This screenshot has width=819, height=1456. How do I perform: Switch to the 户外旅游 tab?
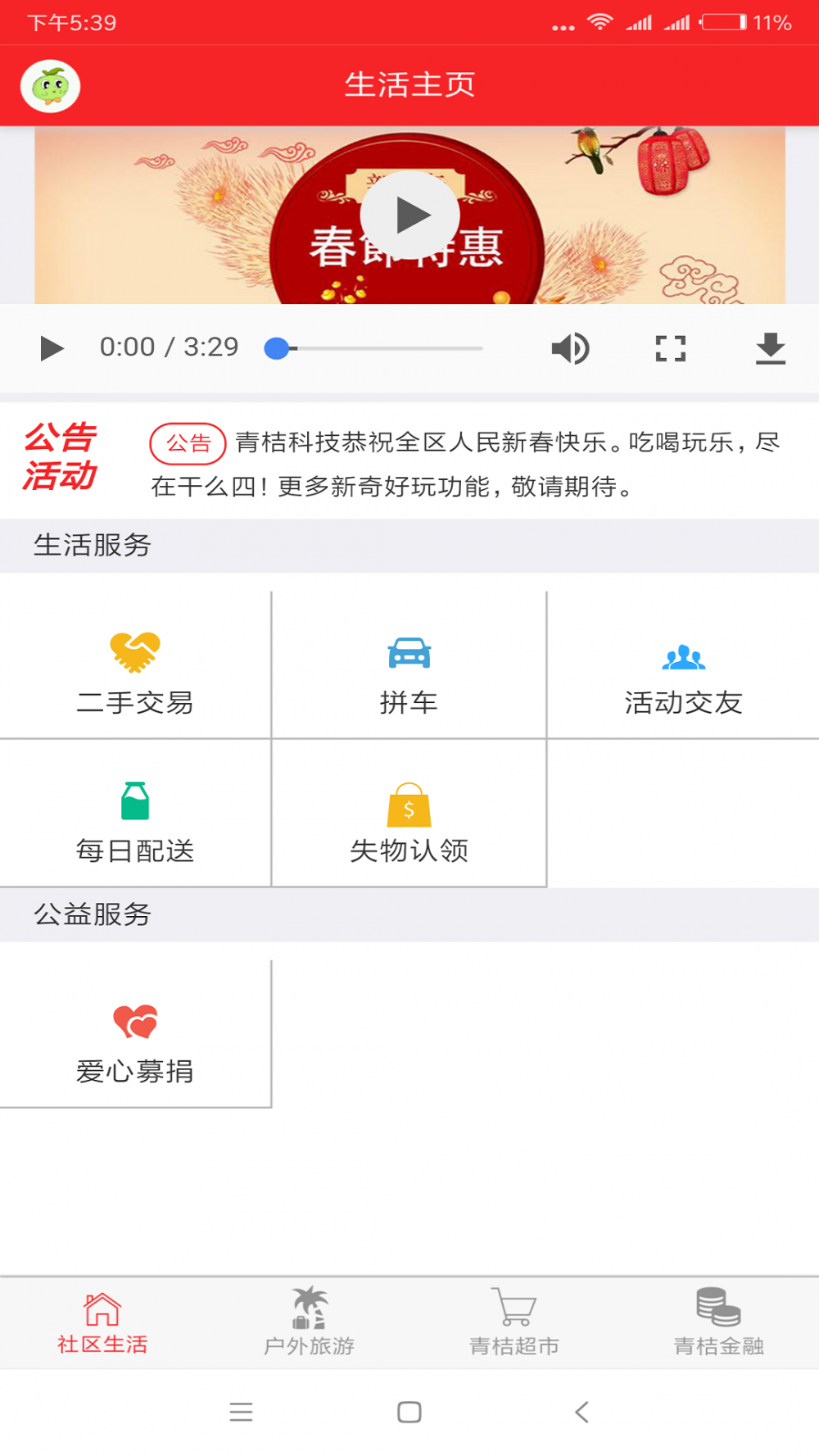coord(308,1322)
